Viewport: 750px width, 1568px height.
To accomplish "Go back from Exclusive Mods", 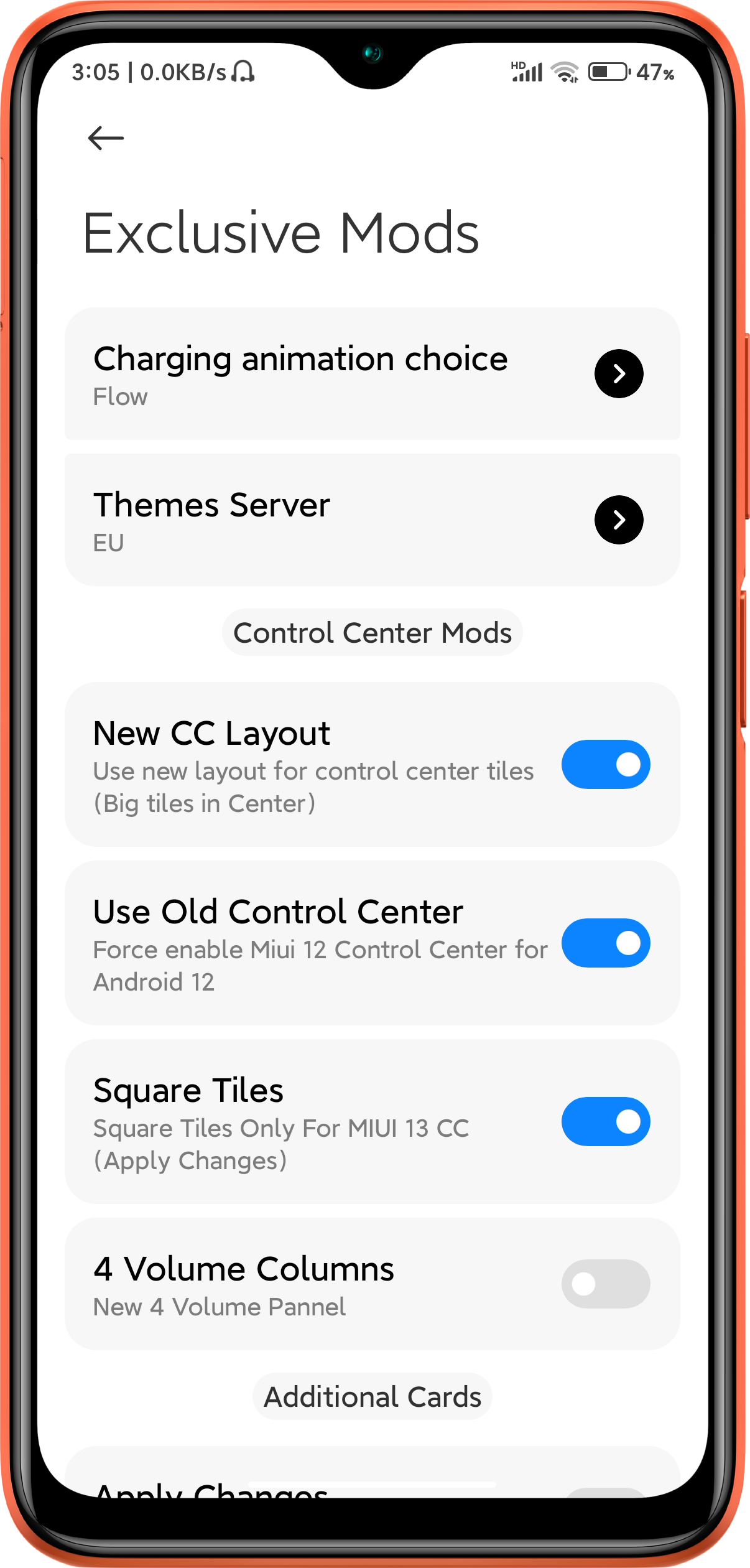I will 106,138.
